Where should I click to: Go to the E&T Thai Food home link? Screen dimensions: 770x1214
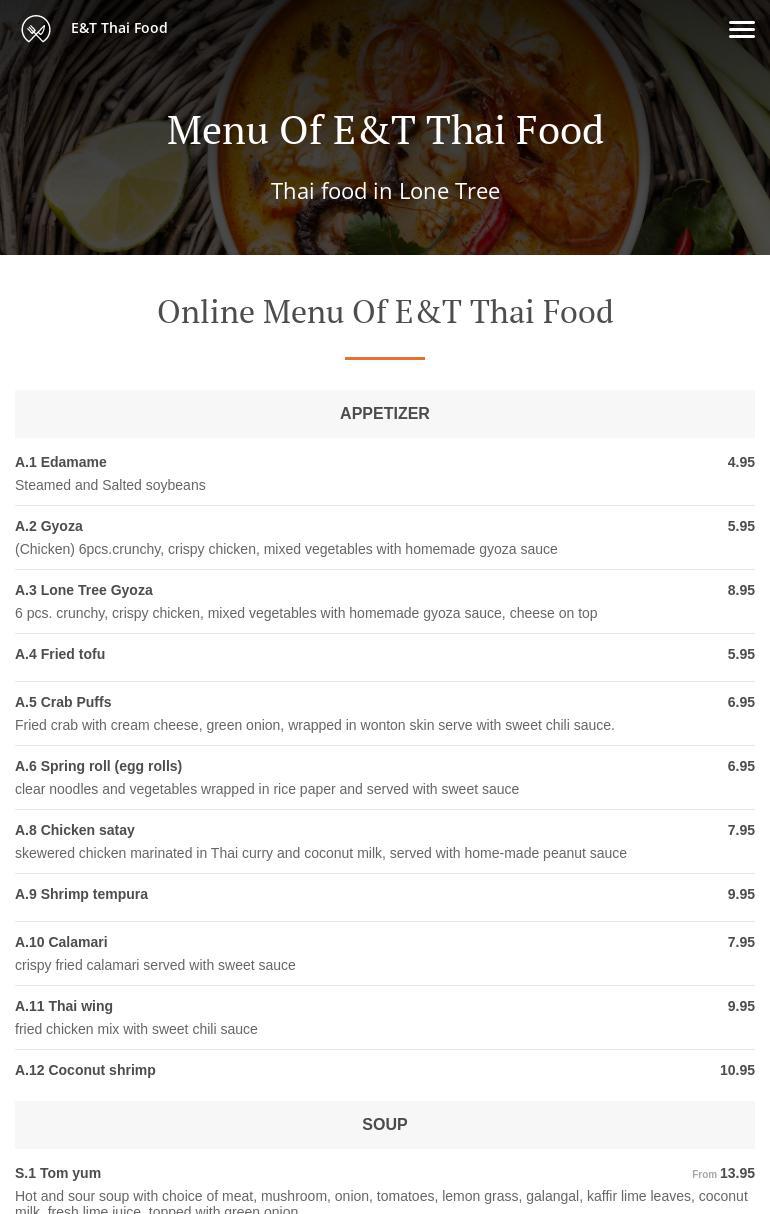pyautogui.click(x=118, y=28)
